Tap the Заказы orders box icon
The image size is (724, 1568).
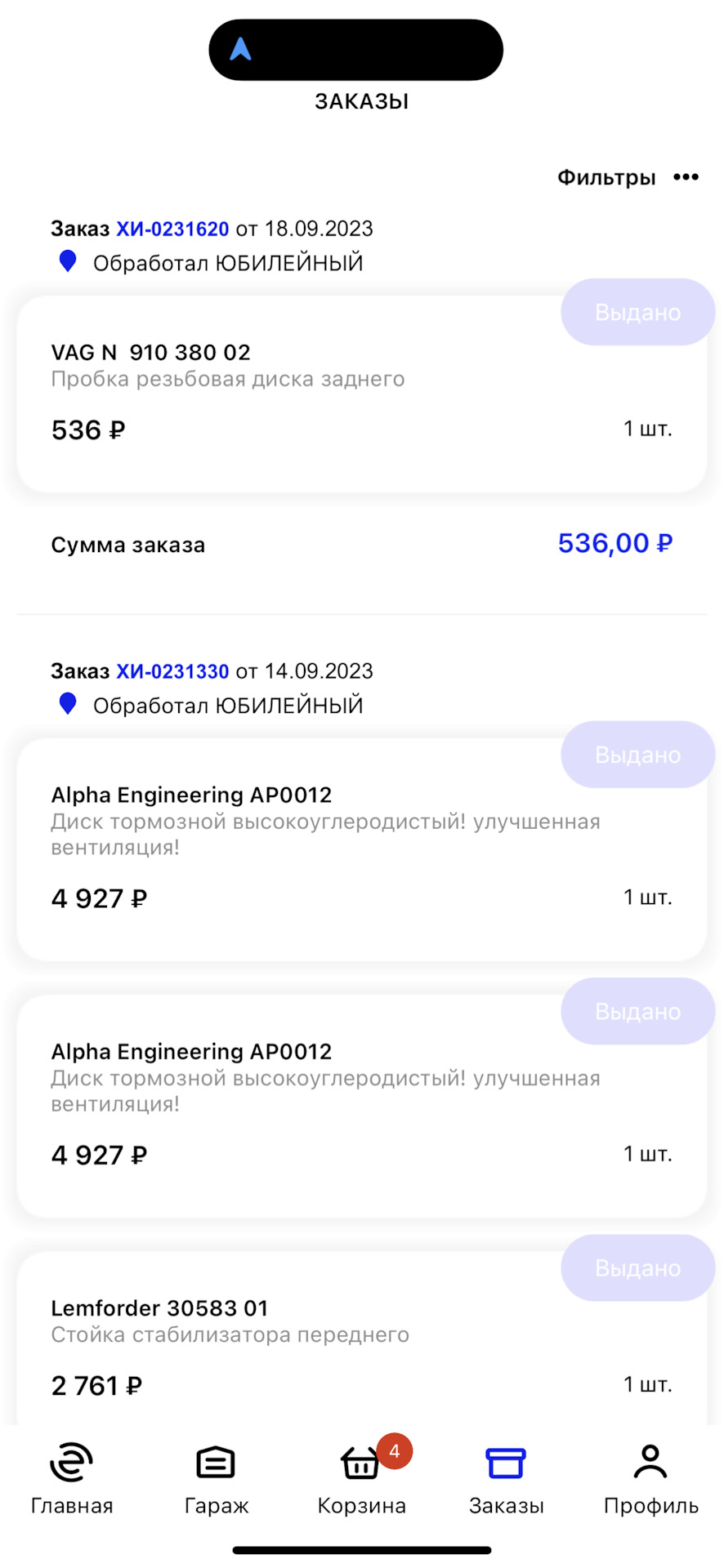[505, 1462]
